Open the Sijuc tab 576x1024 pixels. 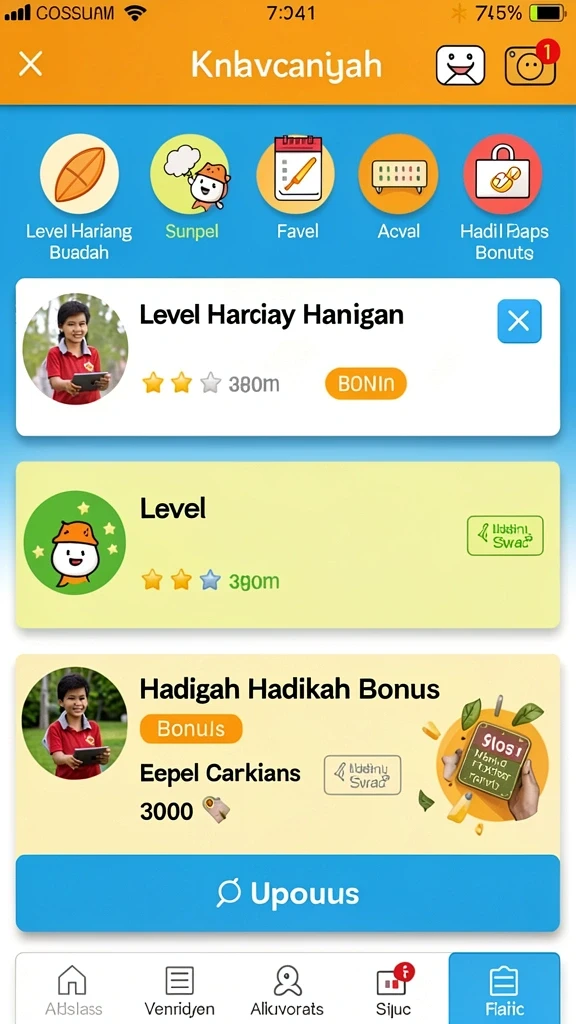pyautogui.click(x=392, y=991)
